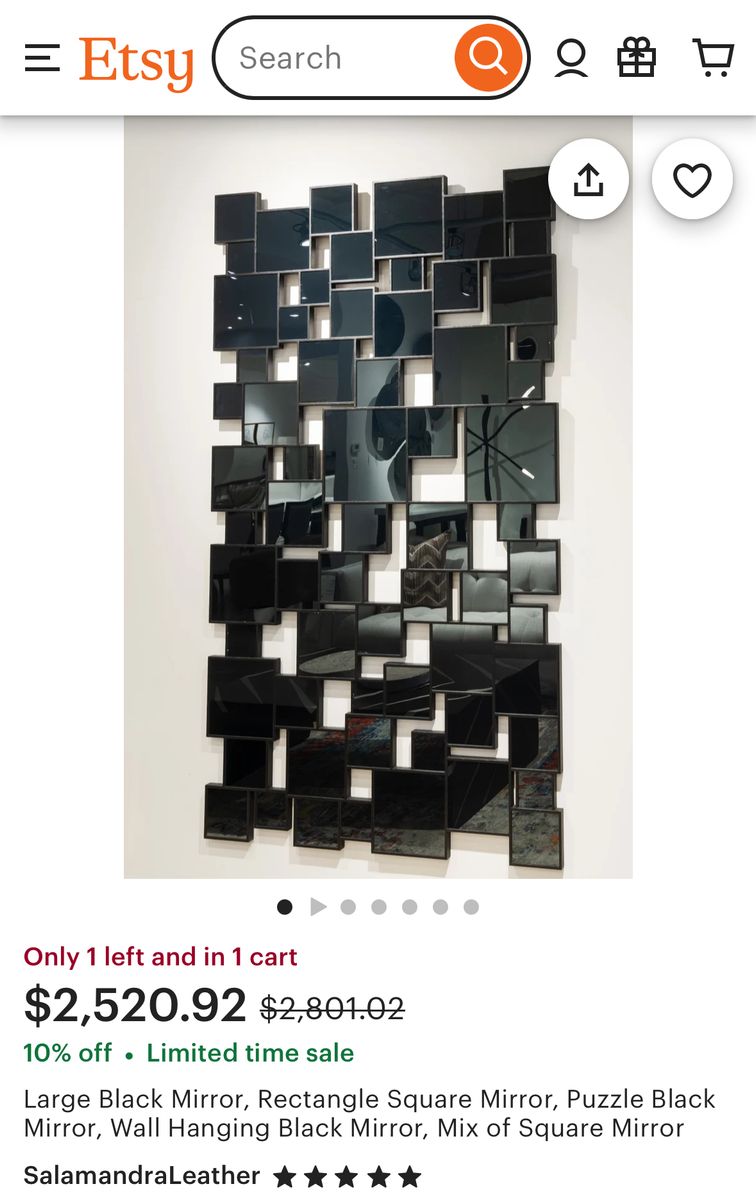Go to the Etsy homepage logo
The image size is (756, 1200).
pos(136,60)
